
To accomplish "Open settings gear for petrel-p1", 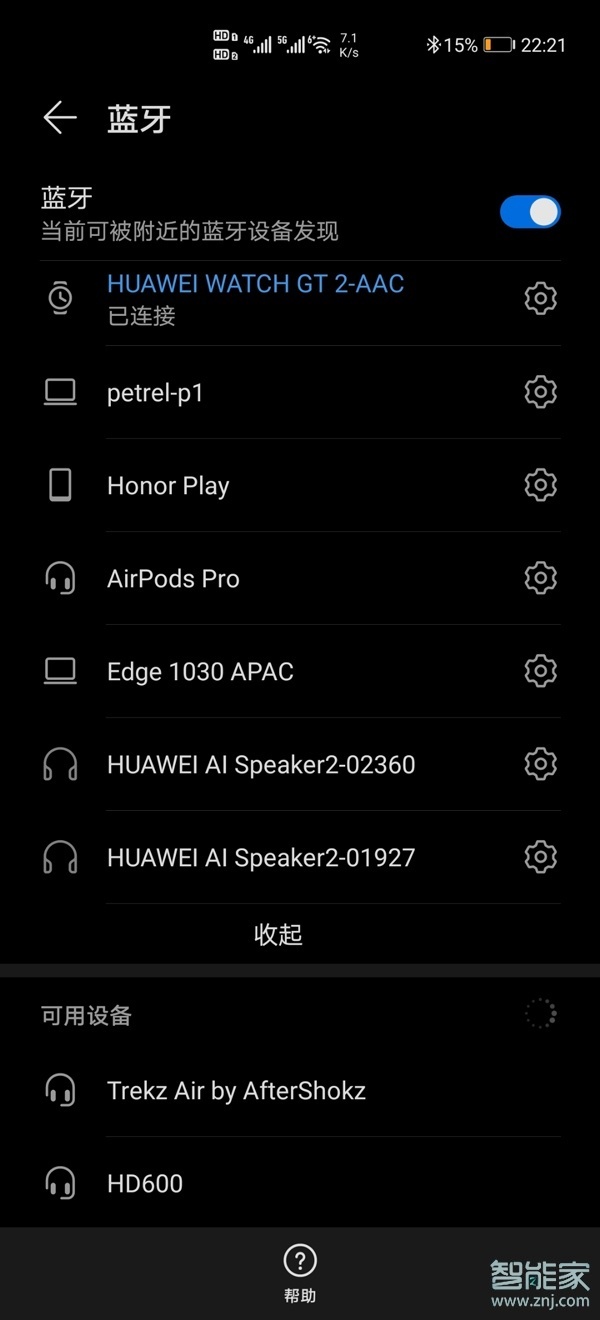I will [540, 392].
